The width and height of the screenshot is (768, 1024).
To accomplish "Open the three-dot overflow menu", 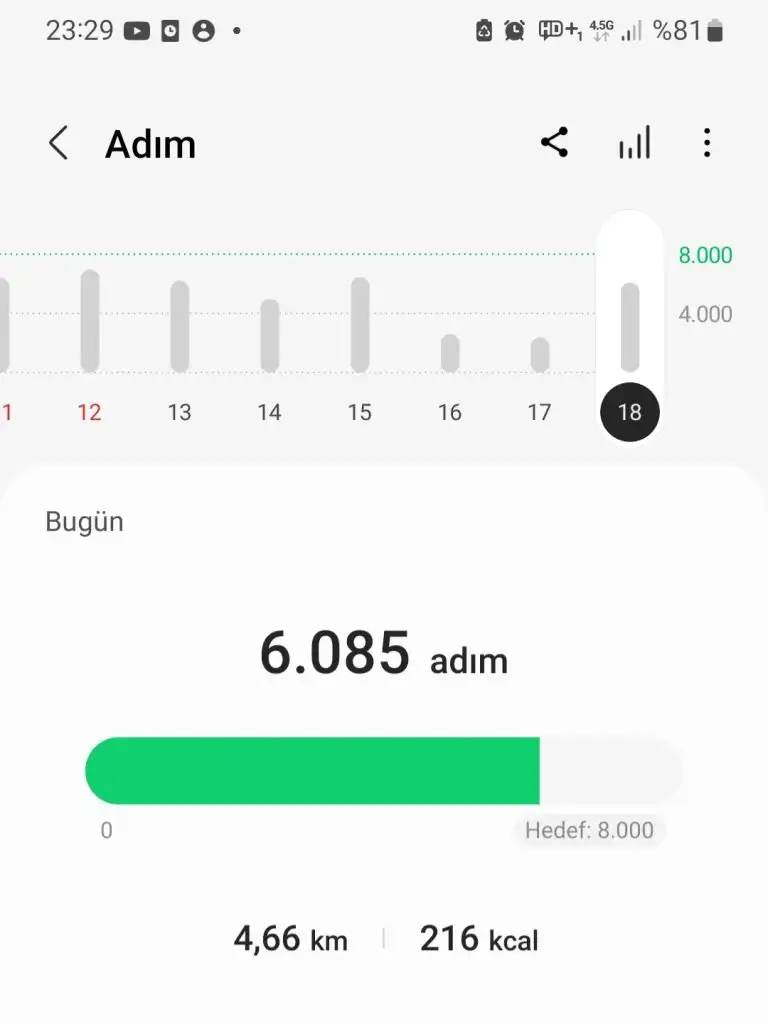I will 707,143.
